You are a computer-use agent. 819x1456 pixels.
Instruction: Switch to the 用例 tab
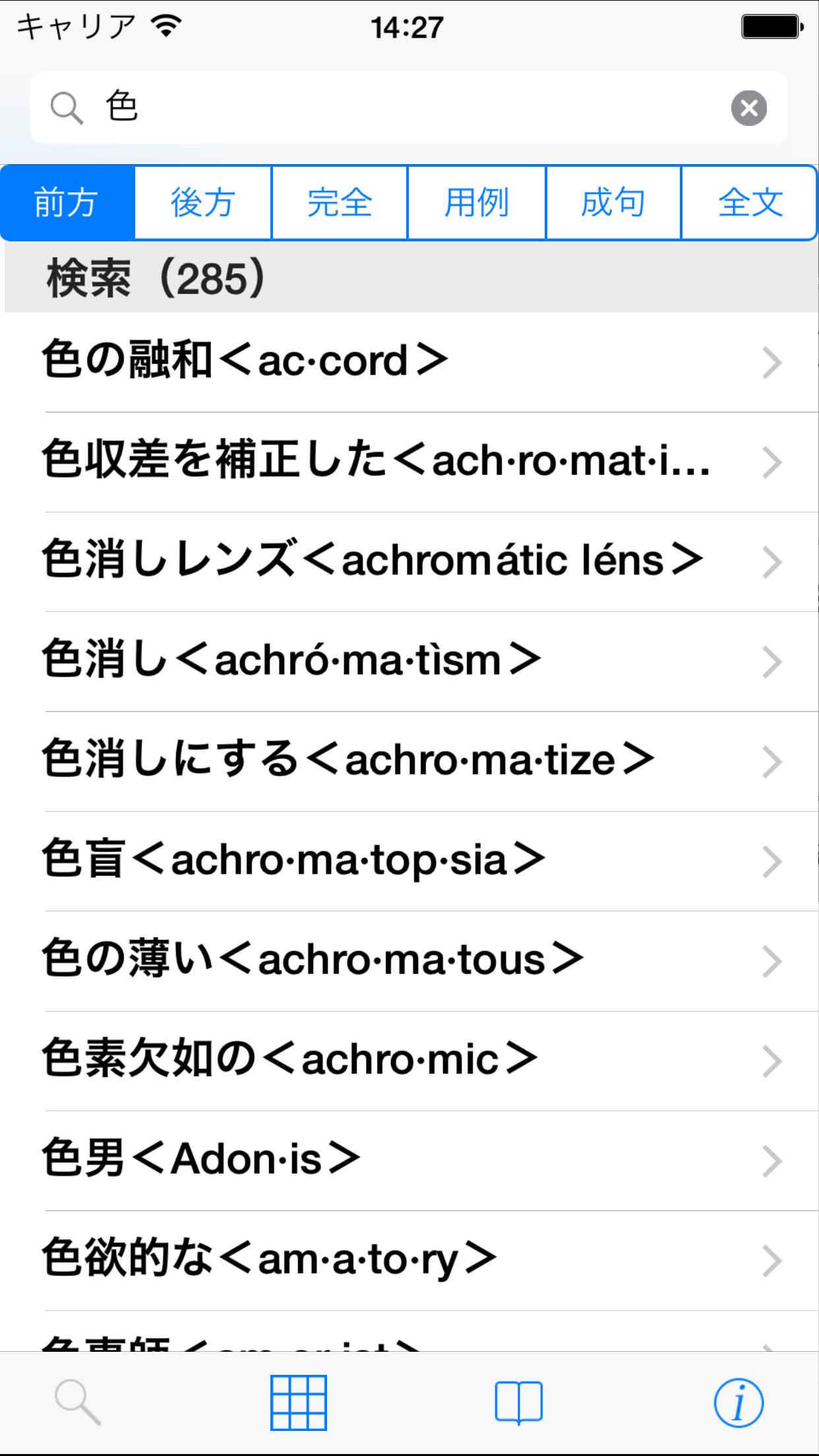click(477, 202)
